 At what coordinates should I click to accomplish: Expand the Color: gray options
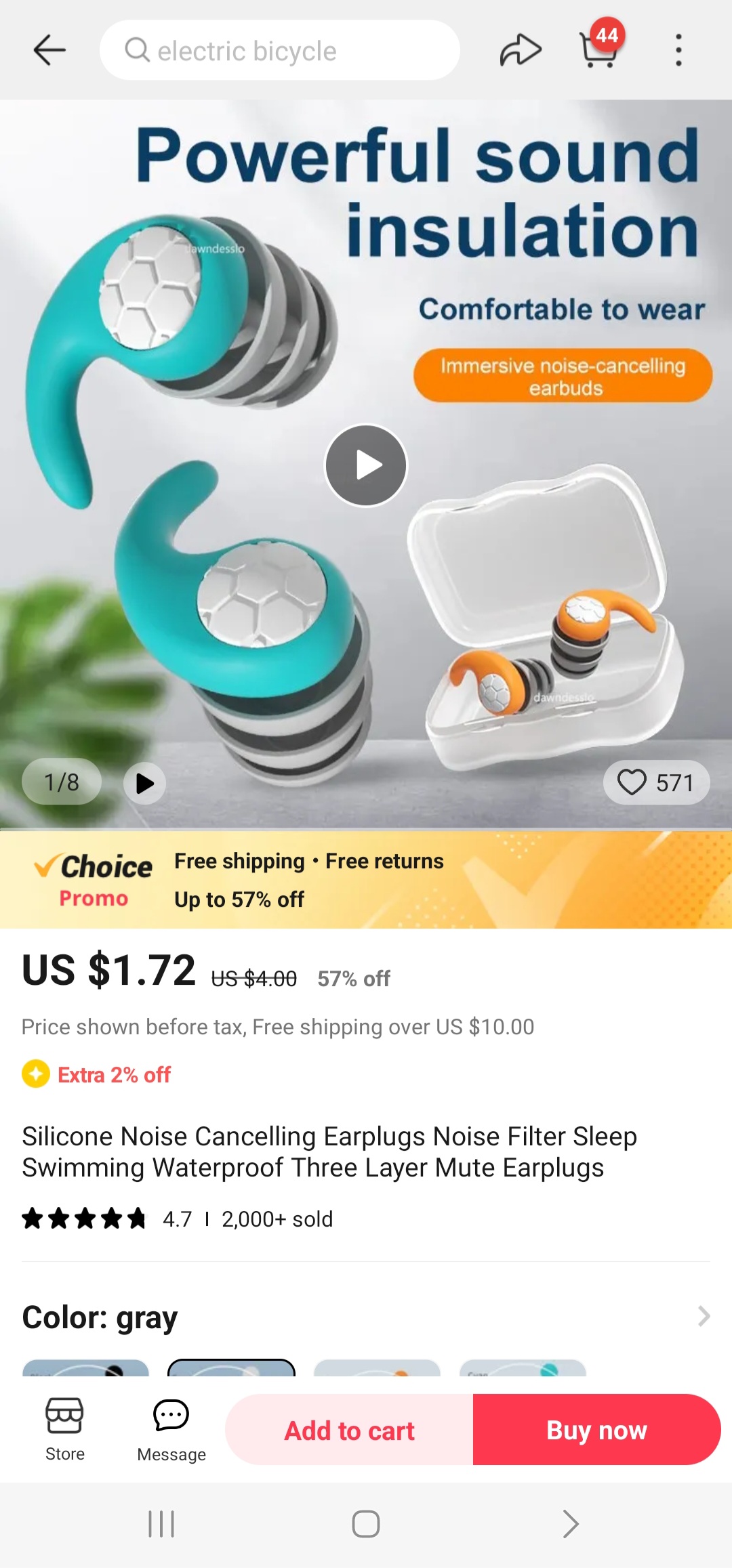(x=703, y=1316)
